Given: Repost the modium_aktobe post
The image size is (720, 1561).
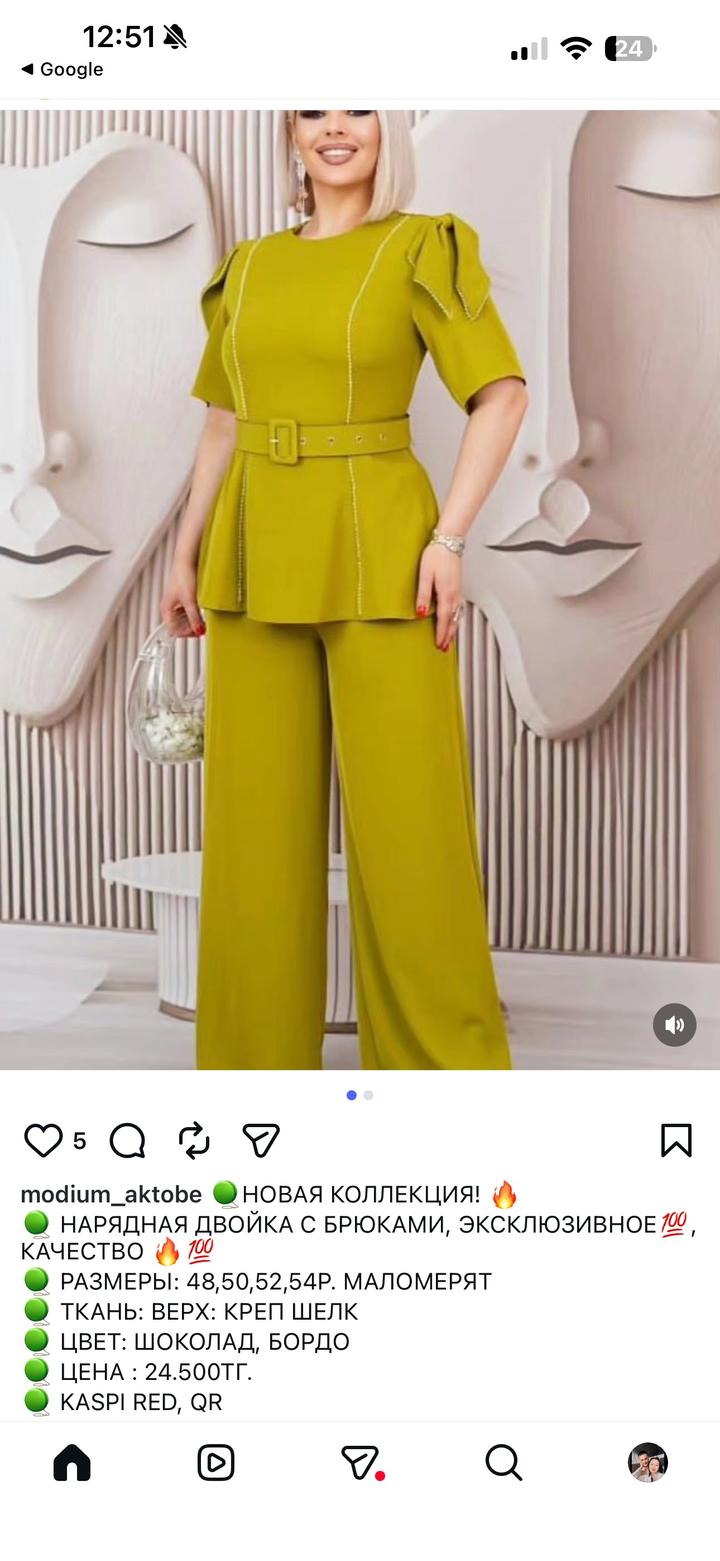Looking at the screenshot, I should click(194, 1140).
